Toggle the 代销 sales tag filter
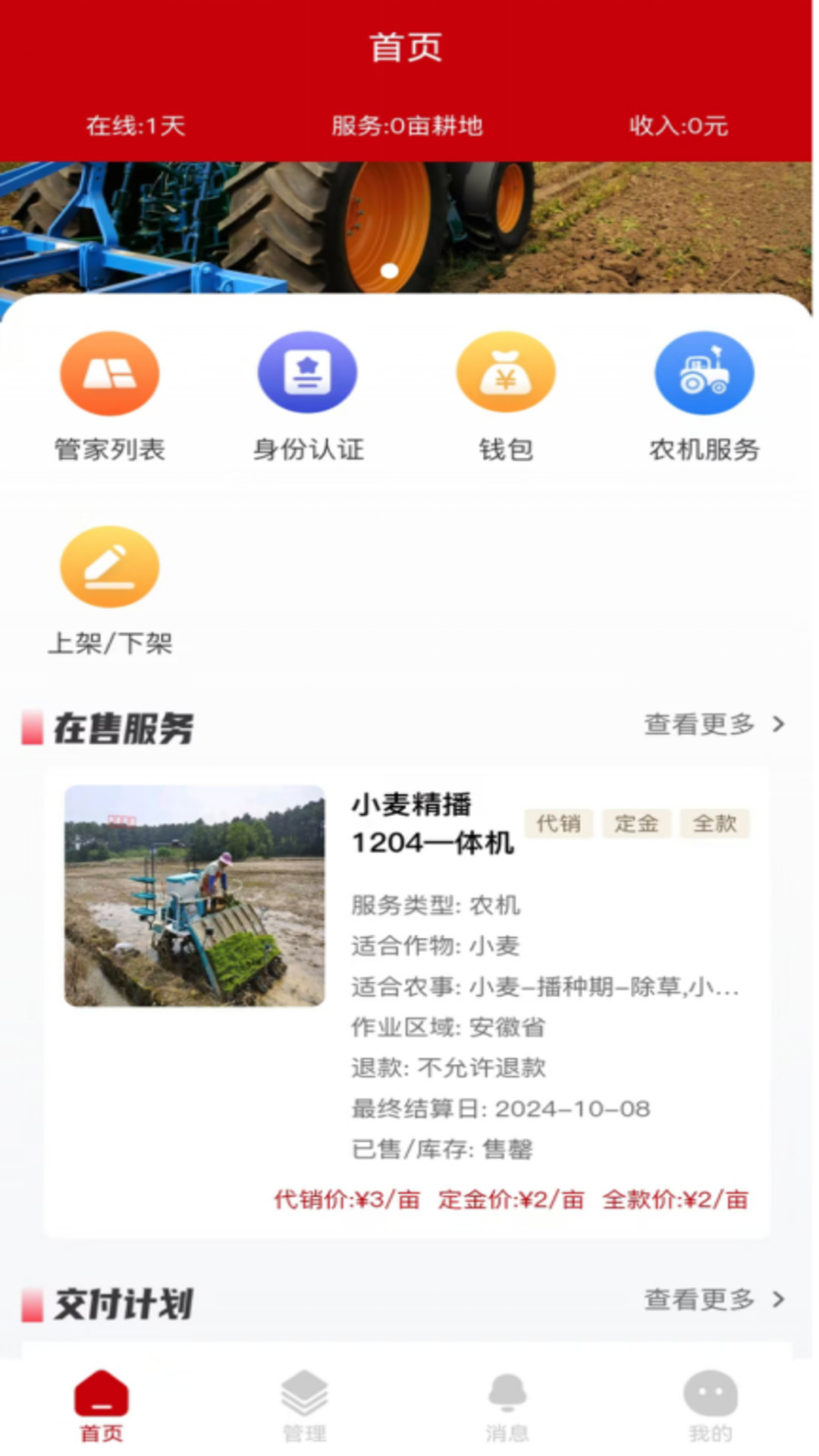 pyautogui.click(x=559, y=824)
